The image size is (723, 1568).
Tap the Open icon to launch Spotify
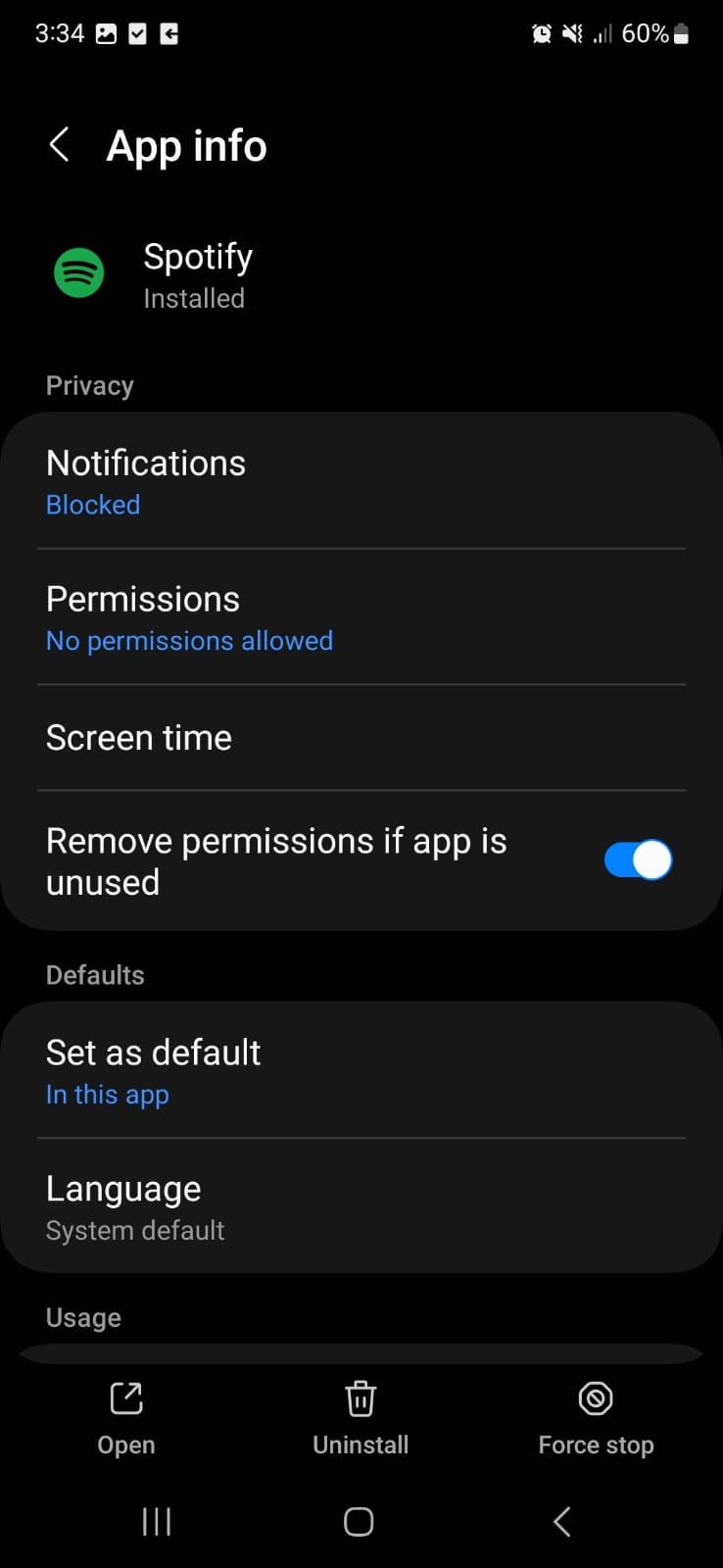point(125,1398)
